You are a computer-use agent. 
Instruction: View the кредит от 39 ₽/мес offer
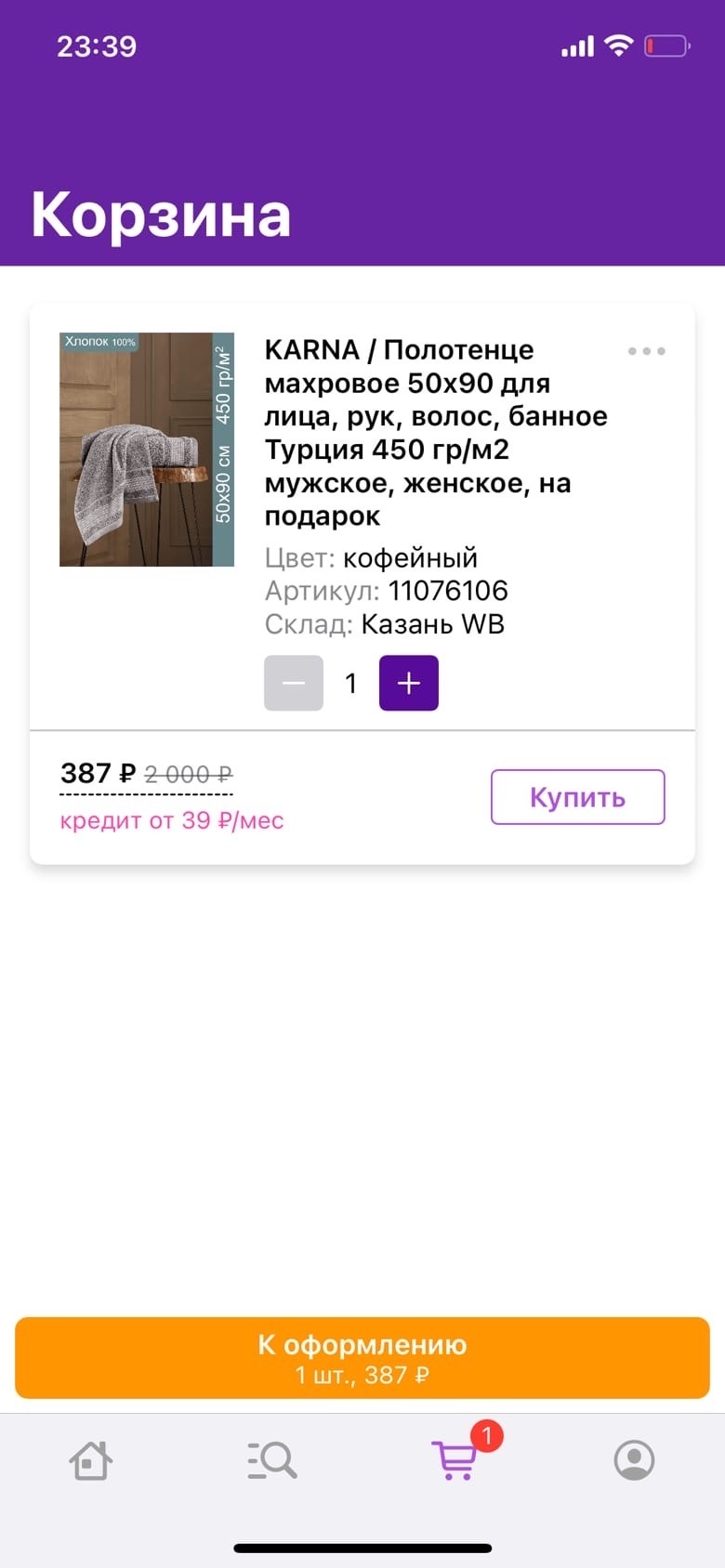172,820
